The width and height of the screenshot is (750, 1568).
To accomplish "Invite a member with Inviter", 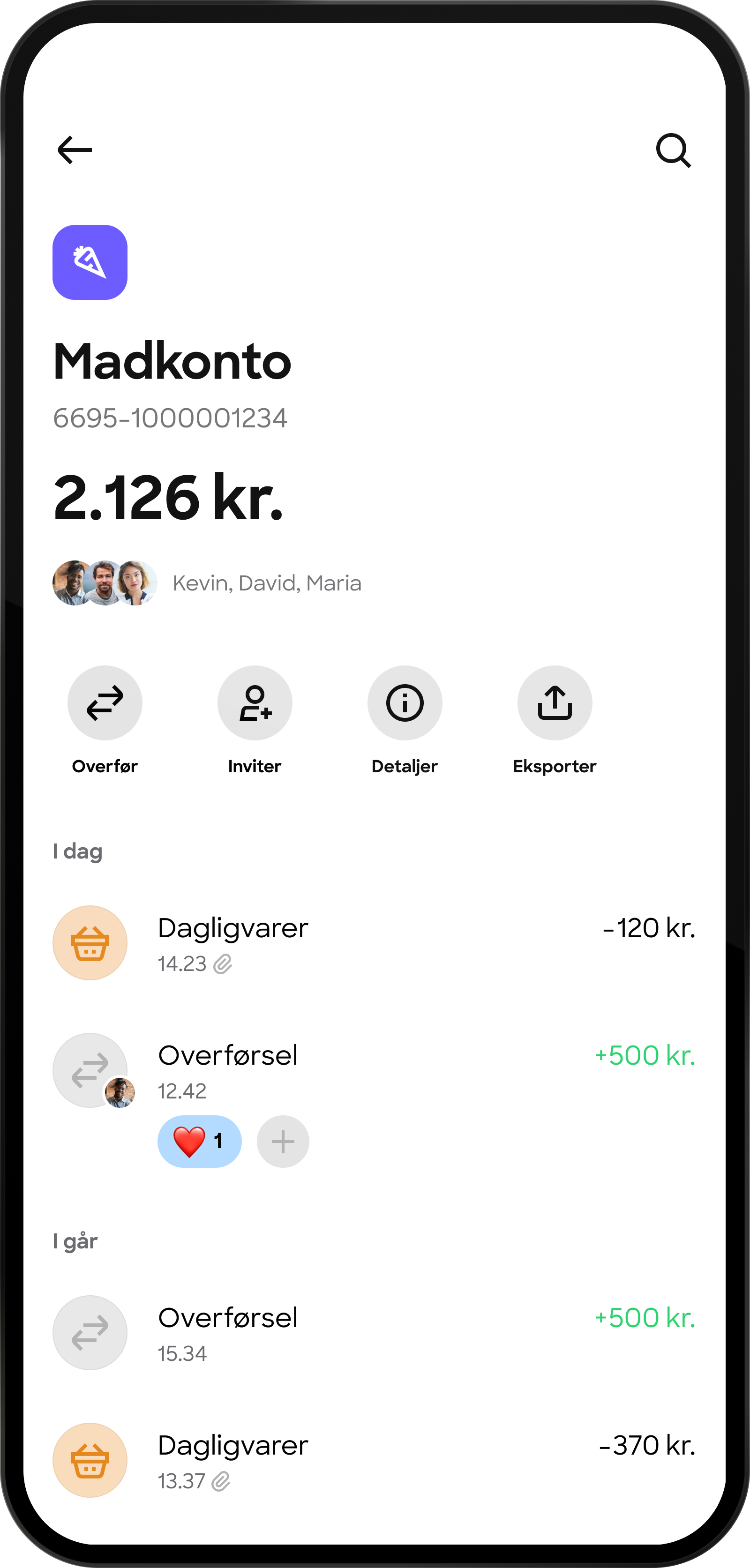I will [255, 703].
